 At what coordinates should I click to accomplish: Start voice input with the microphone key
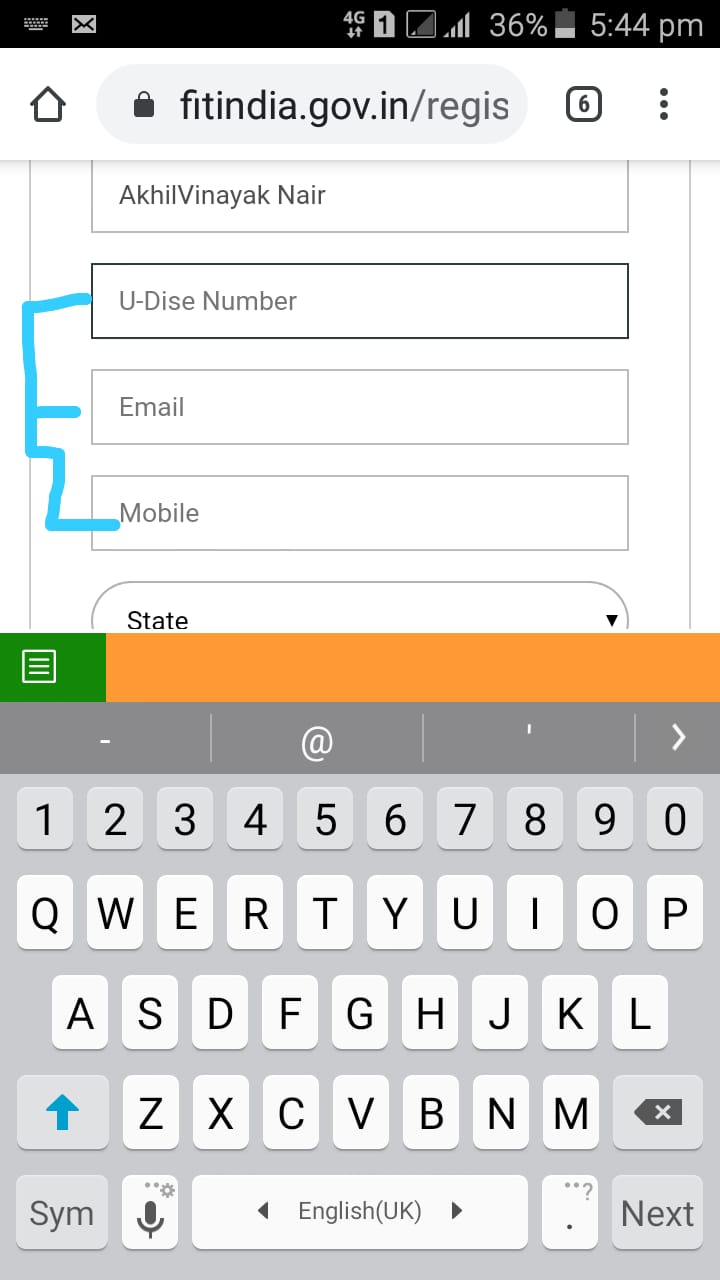[x=150, y=1213]
